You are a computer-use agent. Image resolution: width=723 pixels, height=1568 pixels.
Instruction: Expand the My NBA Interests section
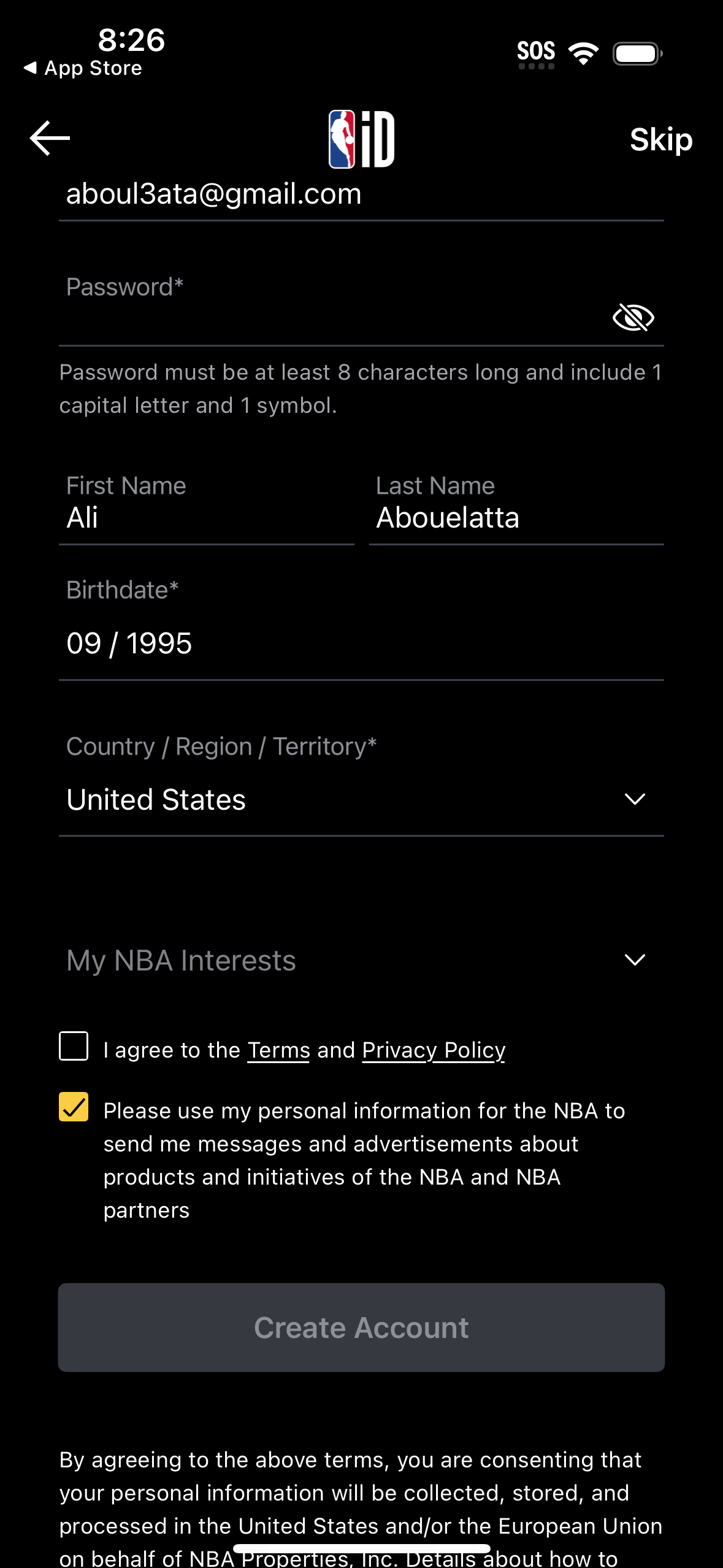361,961
